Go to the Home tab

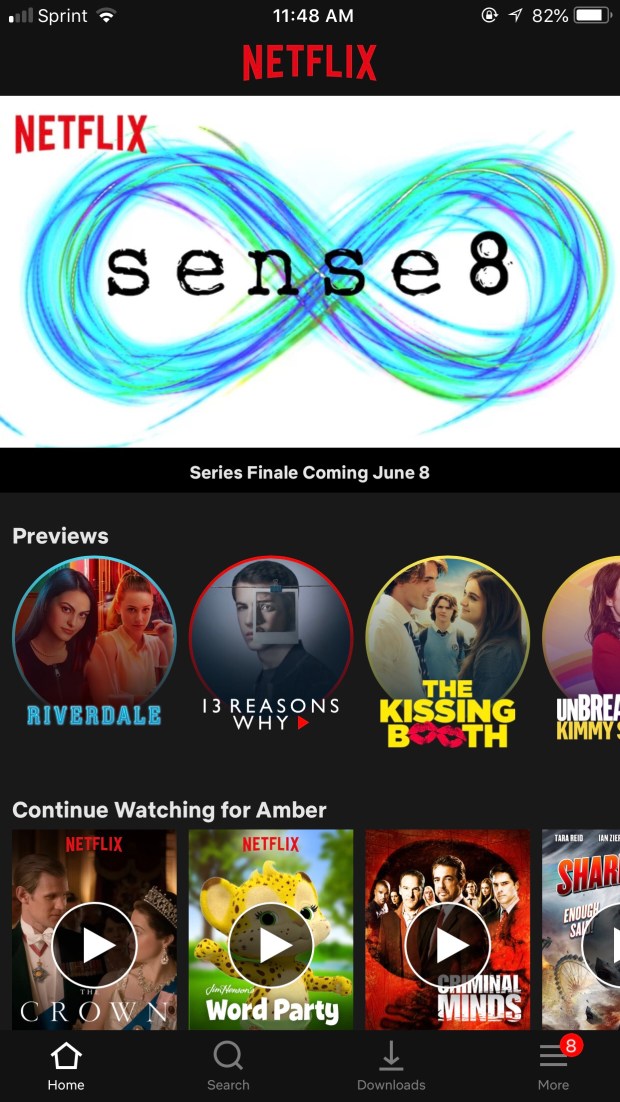(66, 1066)
